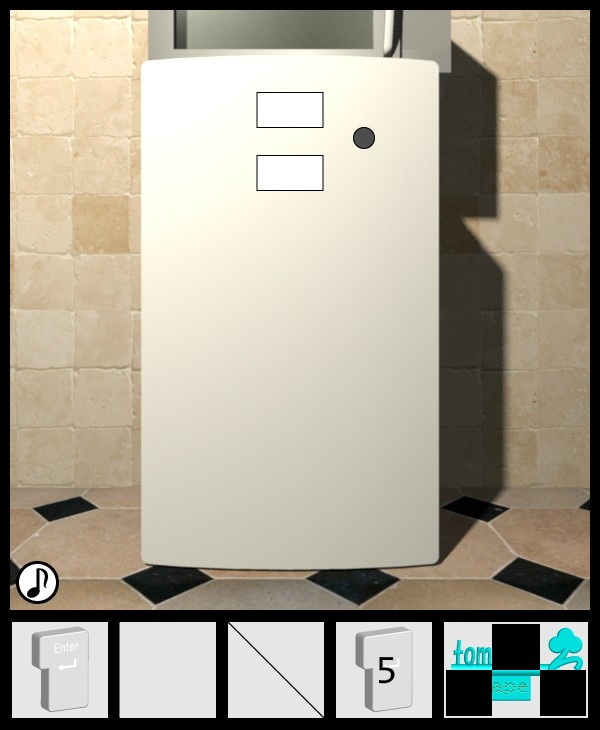Viewport: 600px width, 730px height.
Task: Select the Enter key inventory item
Action: pos(60,669)
